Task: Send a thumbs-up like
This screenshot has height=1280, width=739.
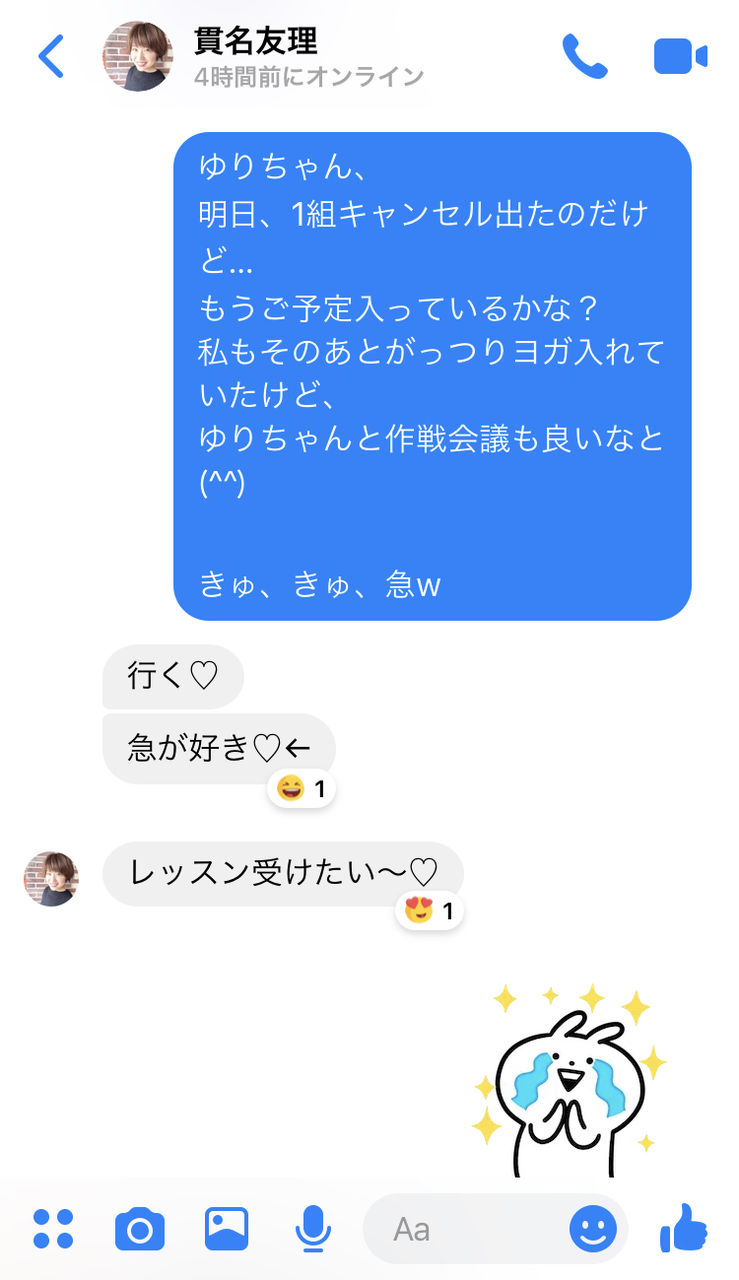Action: point(684,1227)
